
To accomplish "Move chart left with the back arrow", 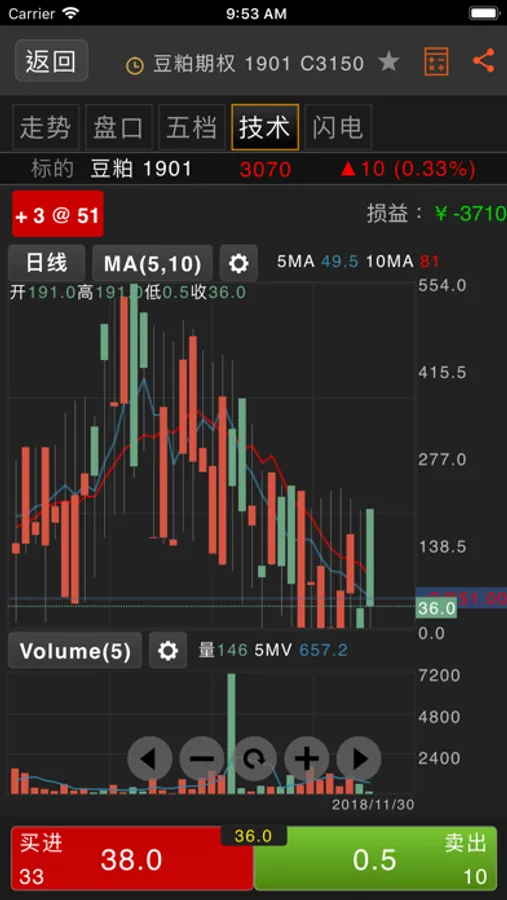I will [x=150, y=759].
